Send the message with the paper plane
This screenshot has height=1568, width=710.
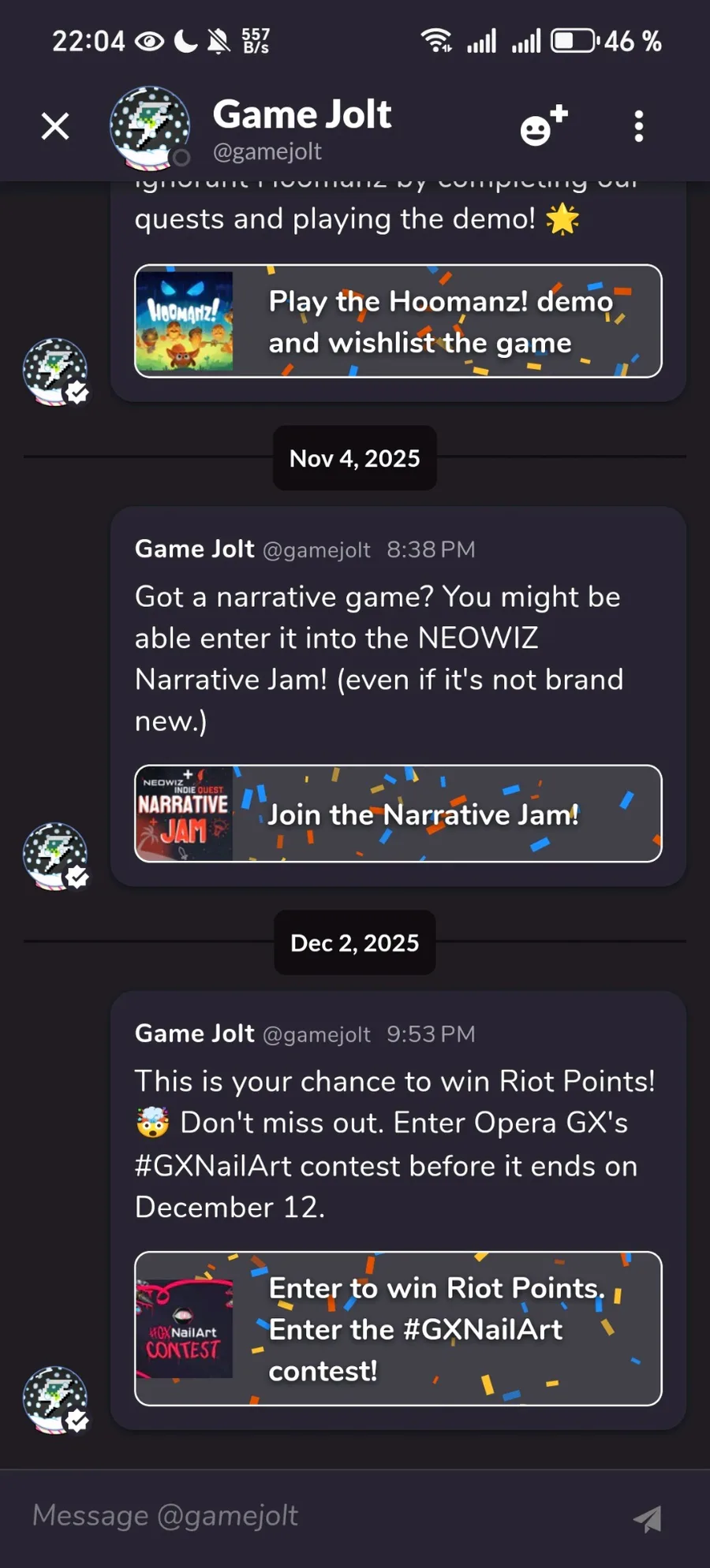coord(648,1518)
